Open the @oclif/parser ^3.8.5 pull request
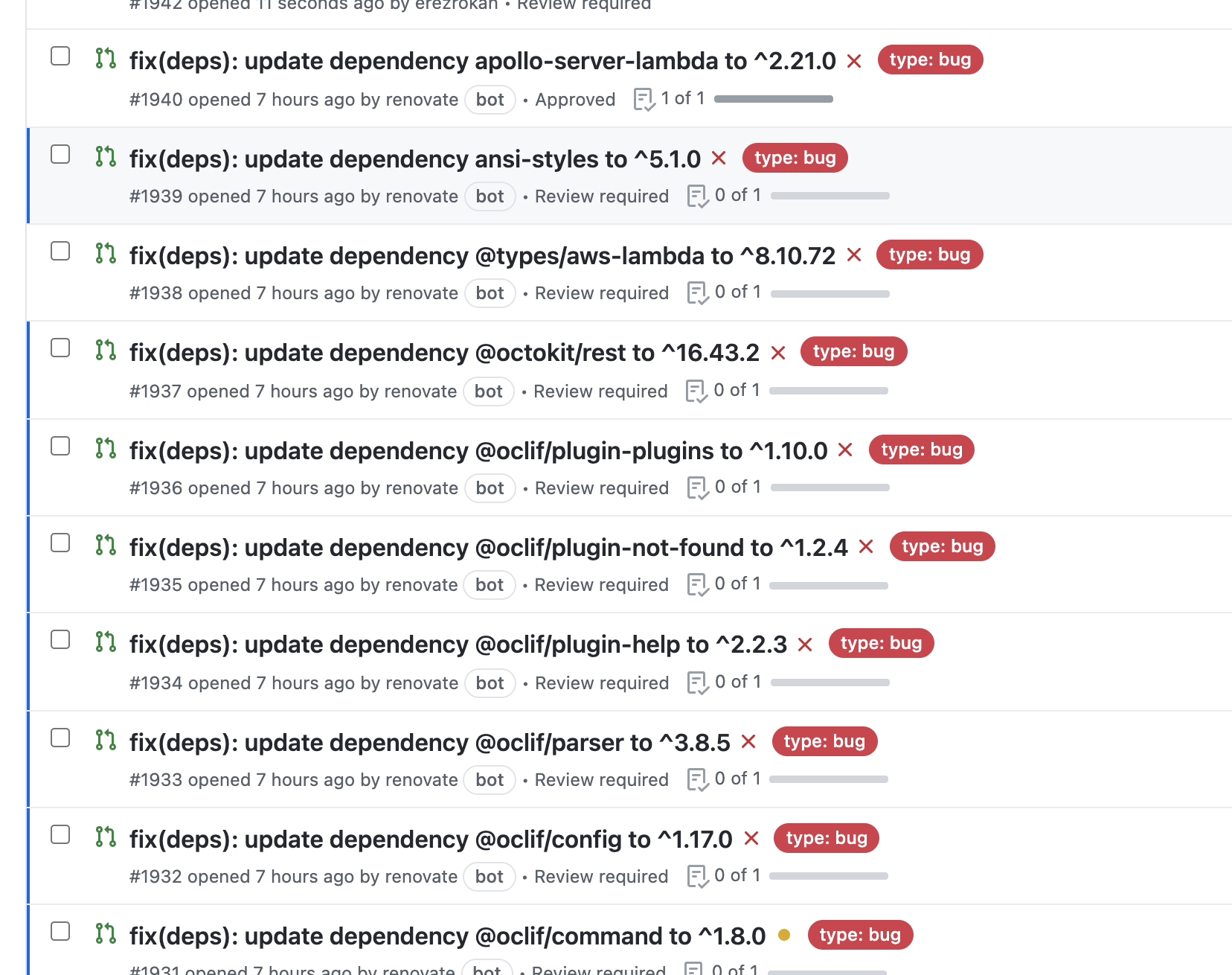The width and height of the screenshot is (1232, 975). (x=429, y=743)
